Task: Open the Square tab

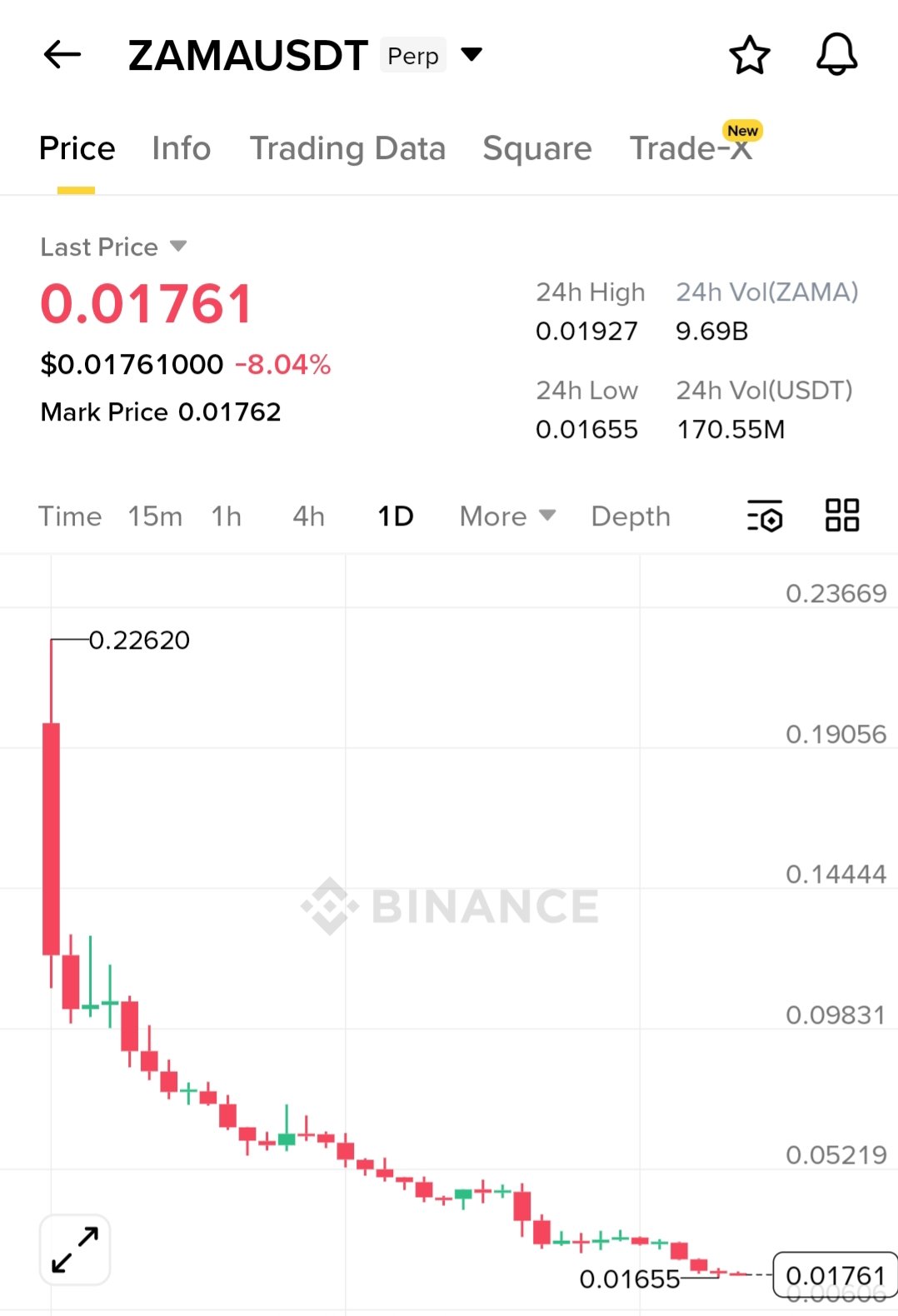Action: click(x=537, y=148)
